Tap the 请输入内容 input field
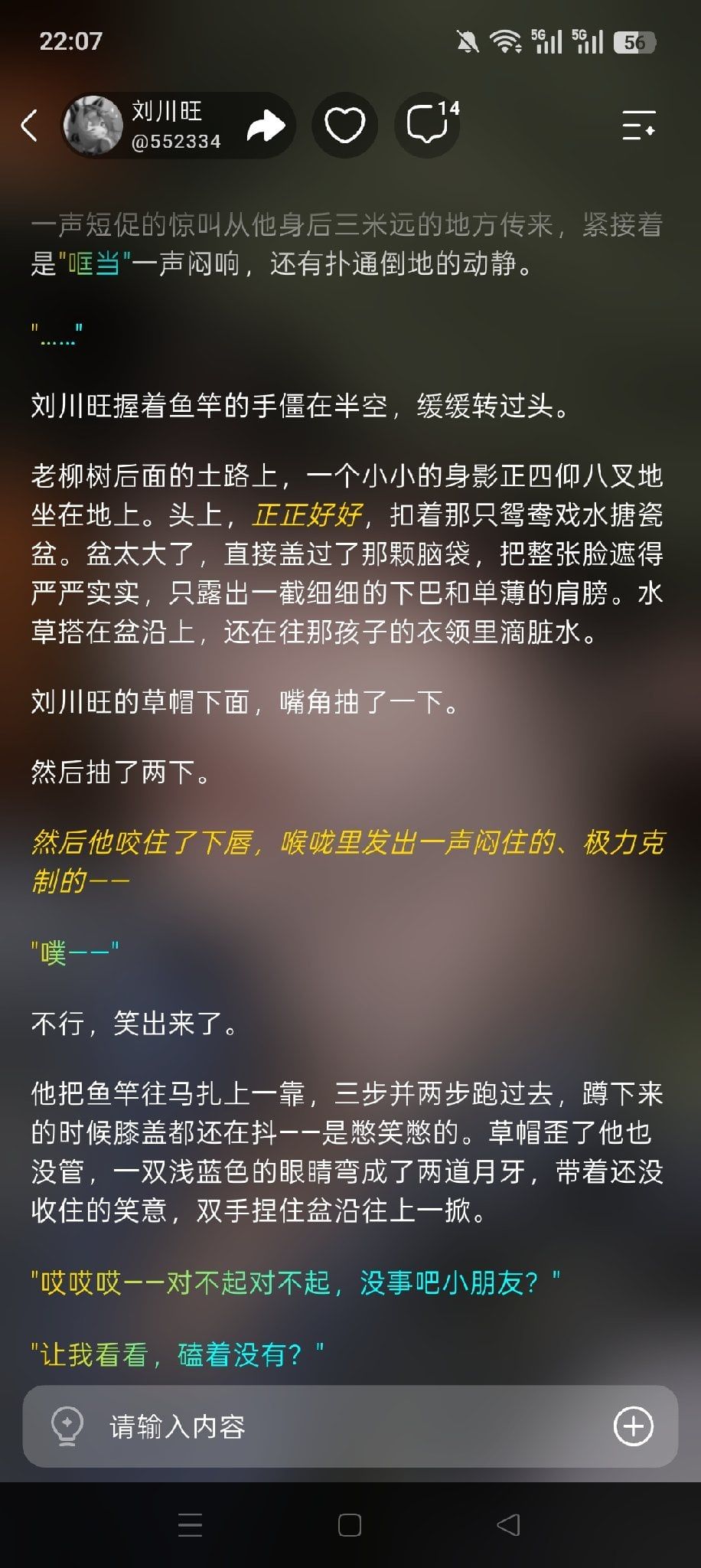Viewport: 701px width, 1568px height. [x=350, y=1426]
